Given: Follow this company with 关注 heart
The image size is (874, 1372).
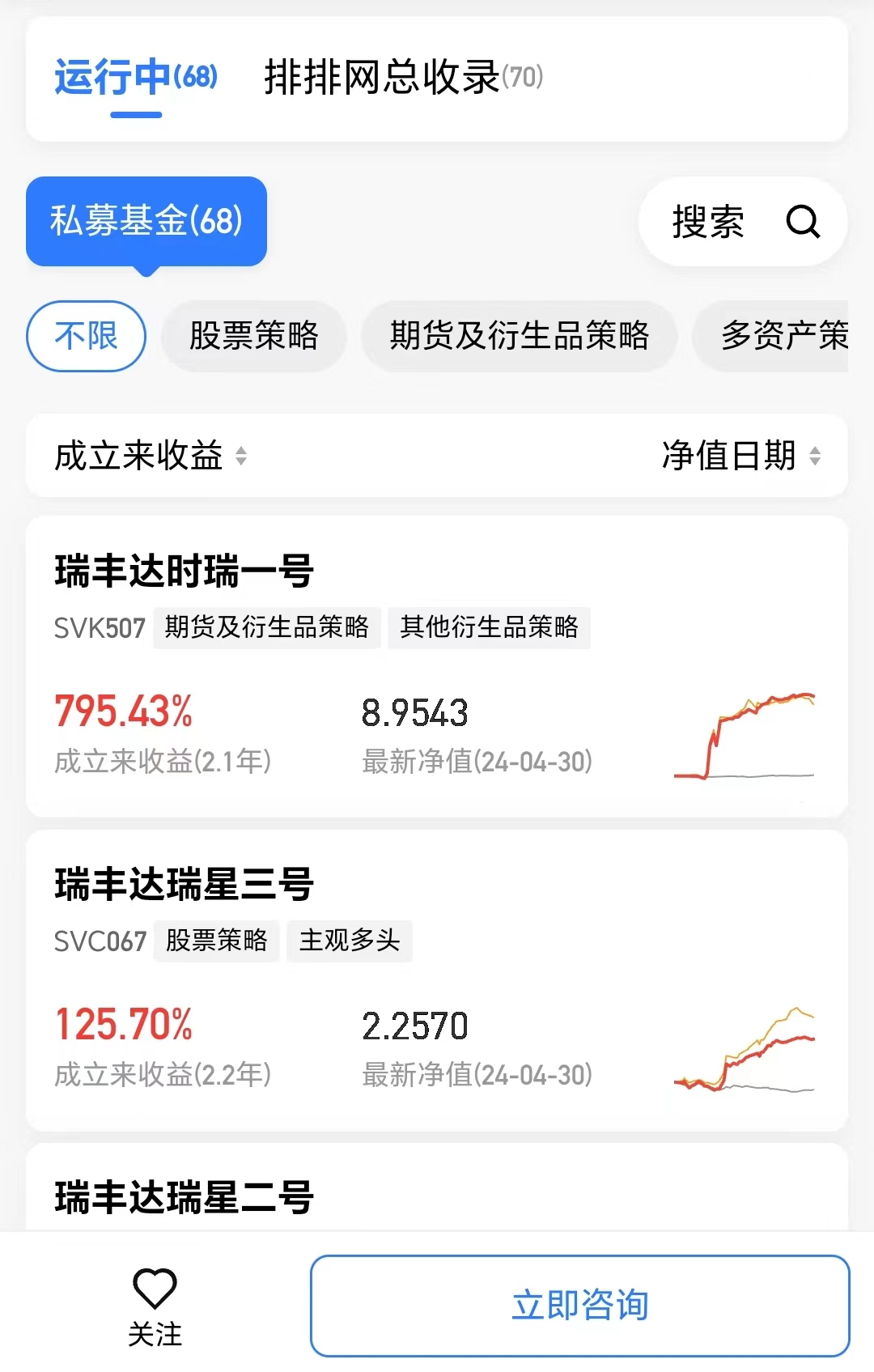Looking at the screenshot, I should point(155,1305).
